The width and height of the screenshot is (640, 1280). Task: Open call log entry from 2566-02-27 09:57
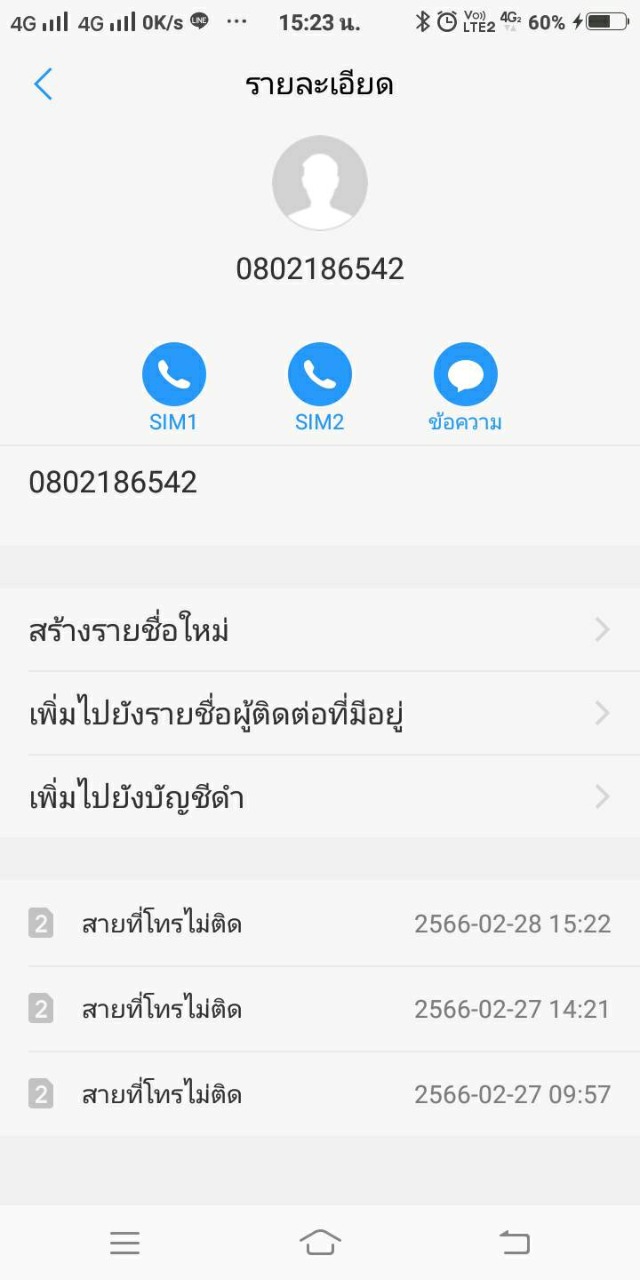tap(320, 1094)
